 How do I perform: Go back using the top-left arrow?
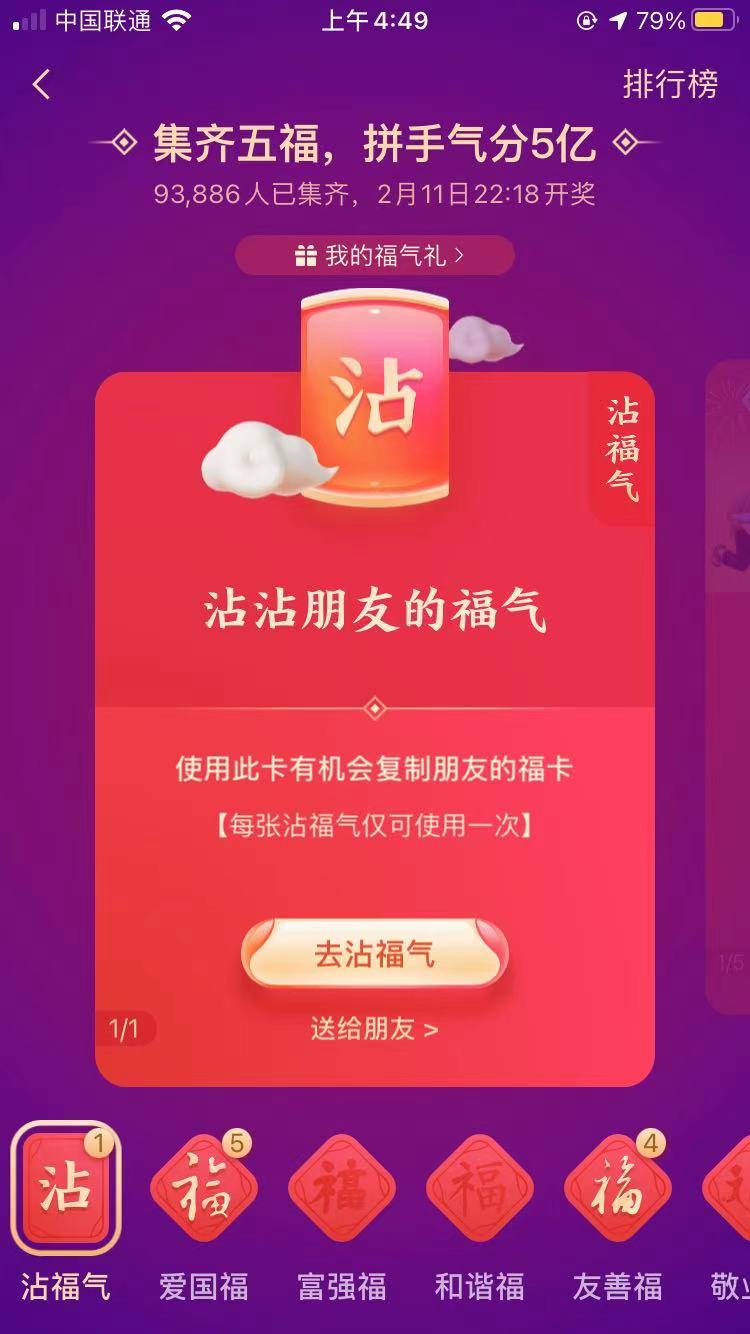(x=41, y=85)
